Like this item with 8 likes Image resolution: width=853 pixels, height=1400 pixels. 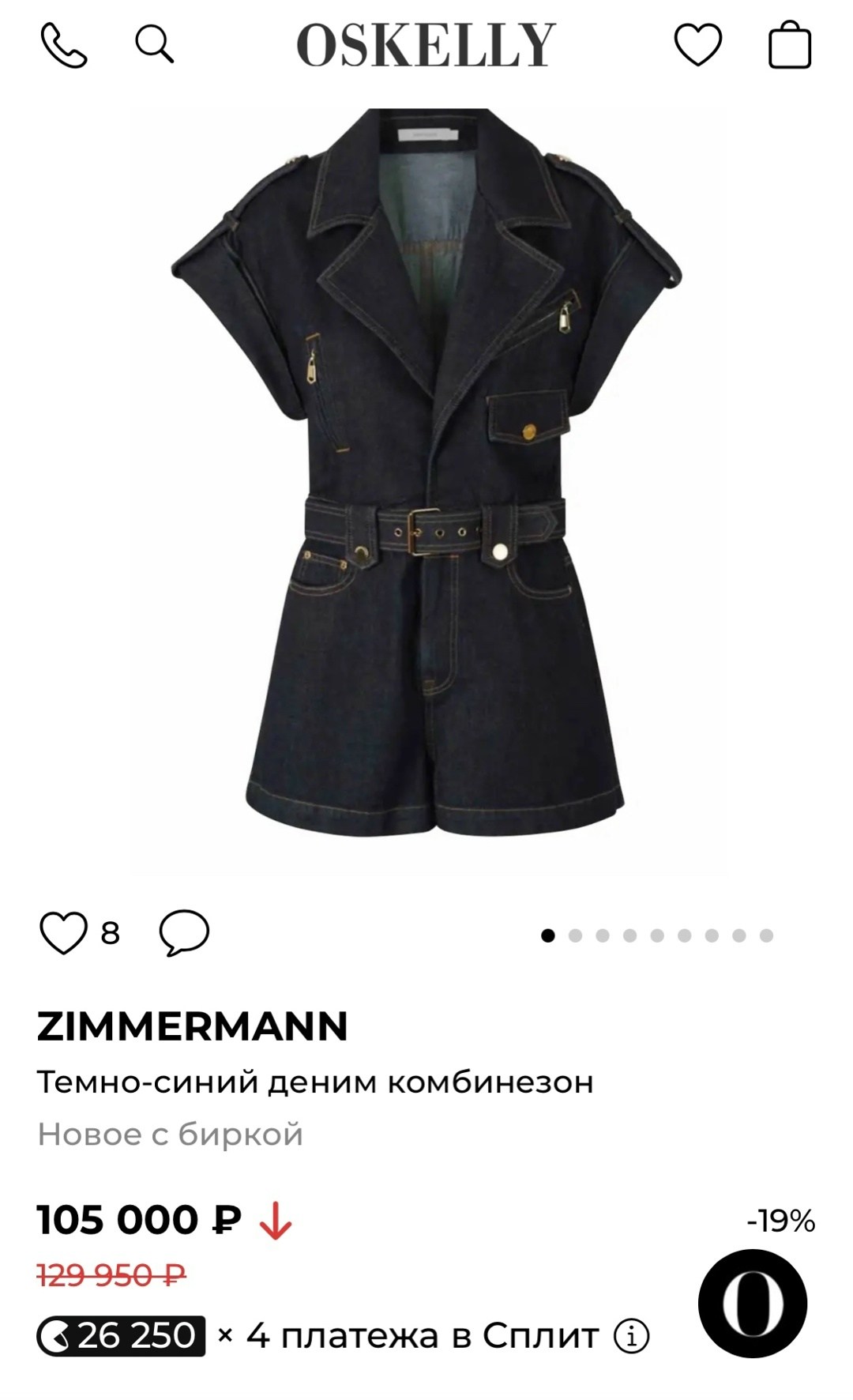[63, 933]
